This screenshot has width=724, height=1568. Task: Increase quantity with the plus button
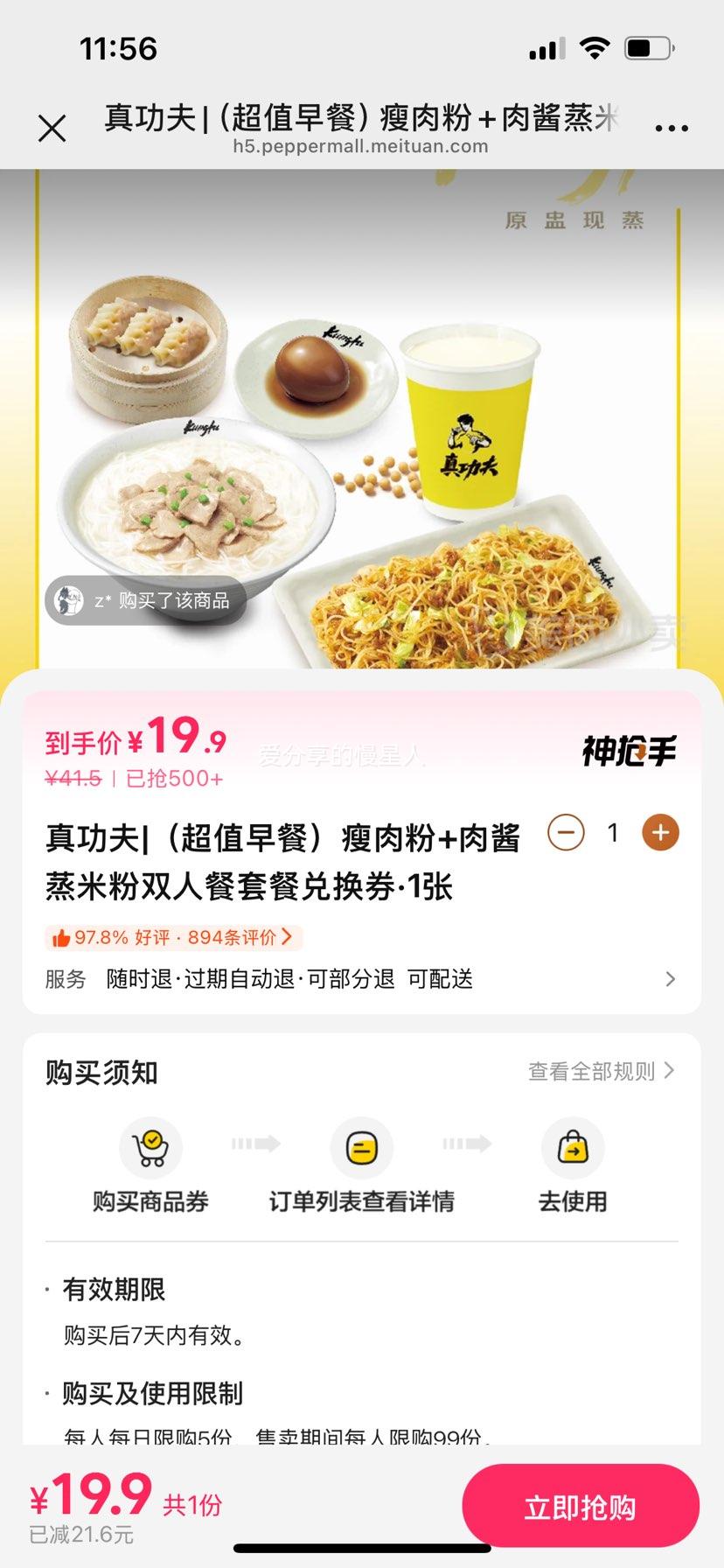click(660, 833)
